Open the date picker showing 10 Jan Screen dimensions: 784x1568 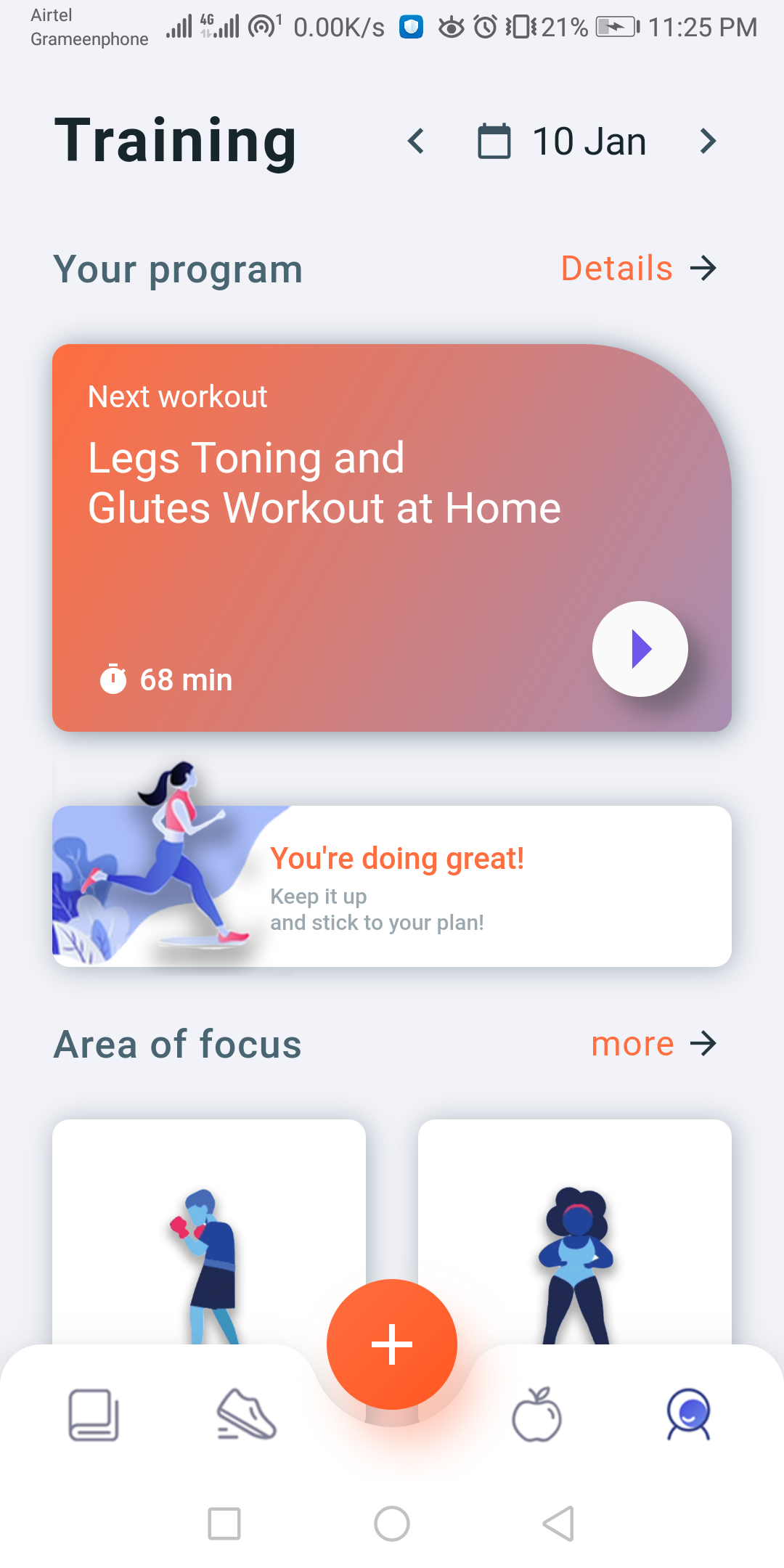(563, 141)
